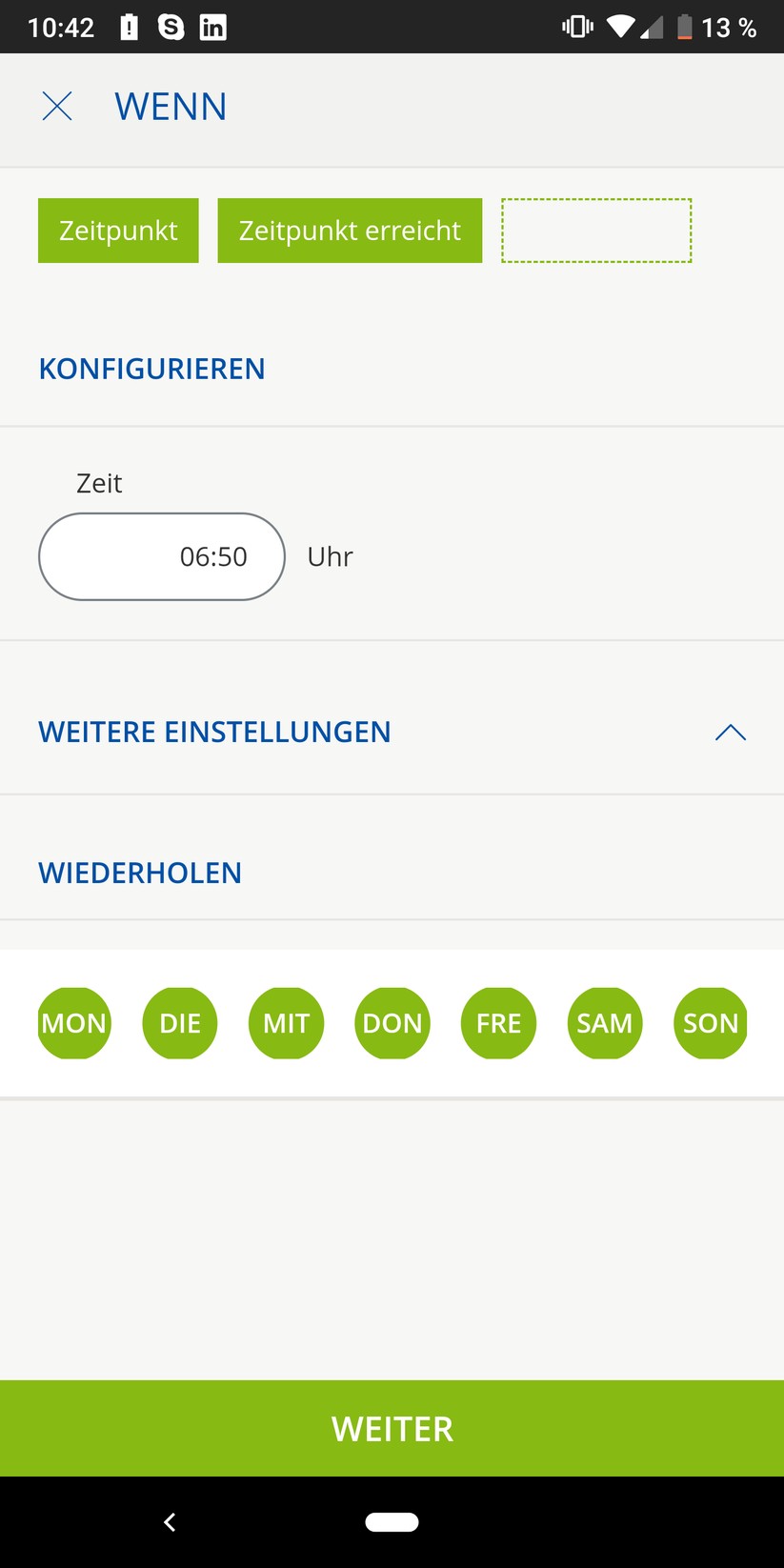Continue with the WEITER button
Image resolution: width=784 pixels, height=1568 pixels.
[392, 1428]
